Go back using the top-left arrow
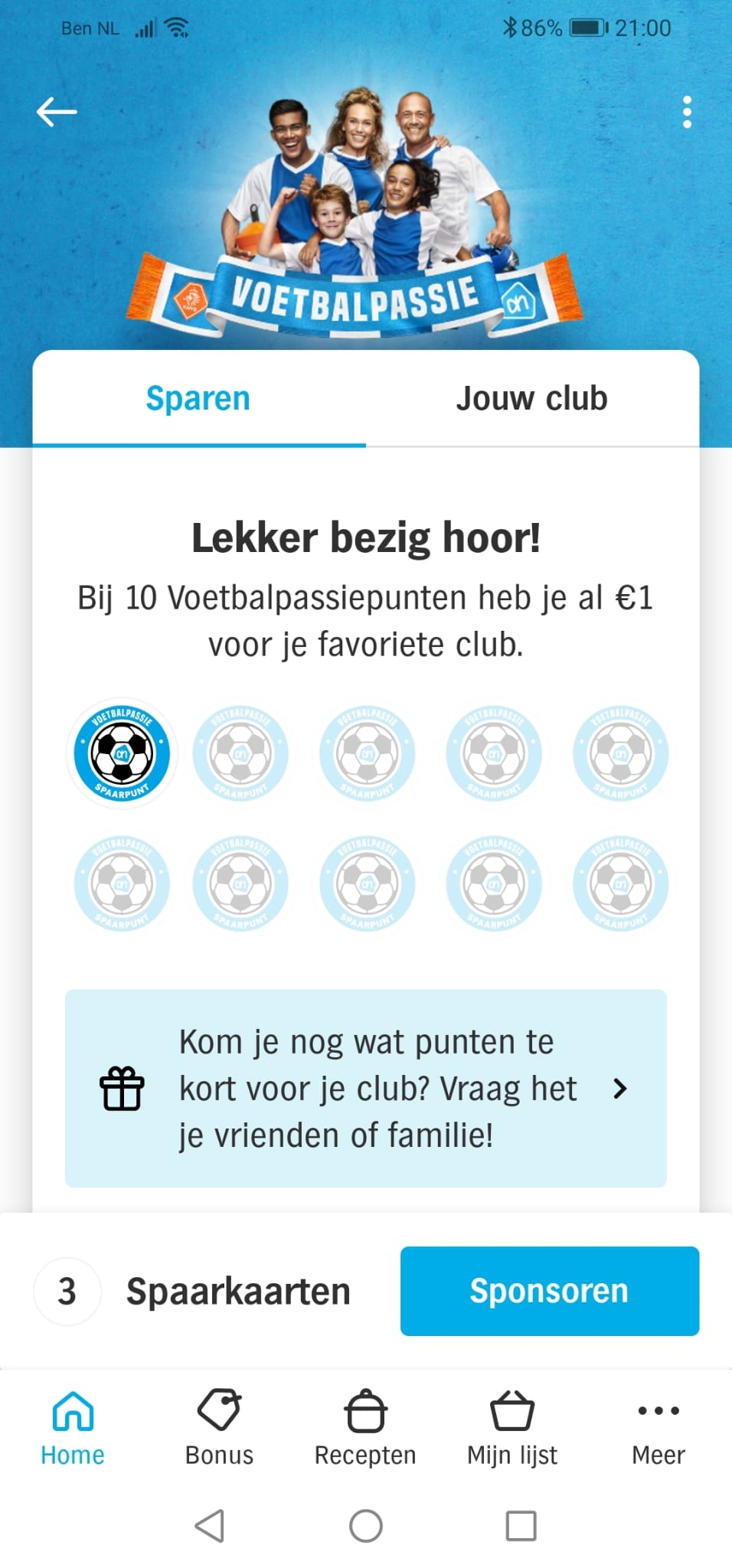Screen dimensions: 732x1568 point(57,112)
